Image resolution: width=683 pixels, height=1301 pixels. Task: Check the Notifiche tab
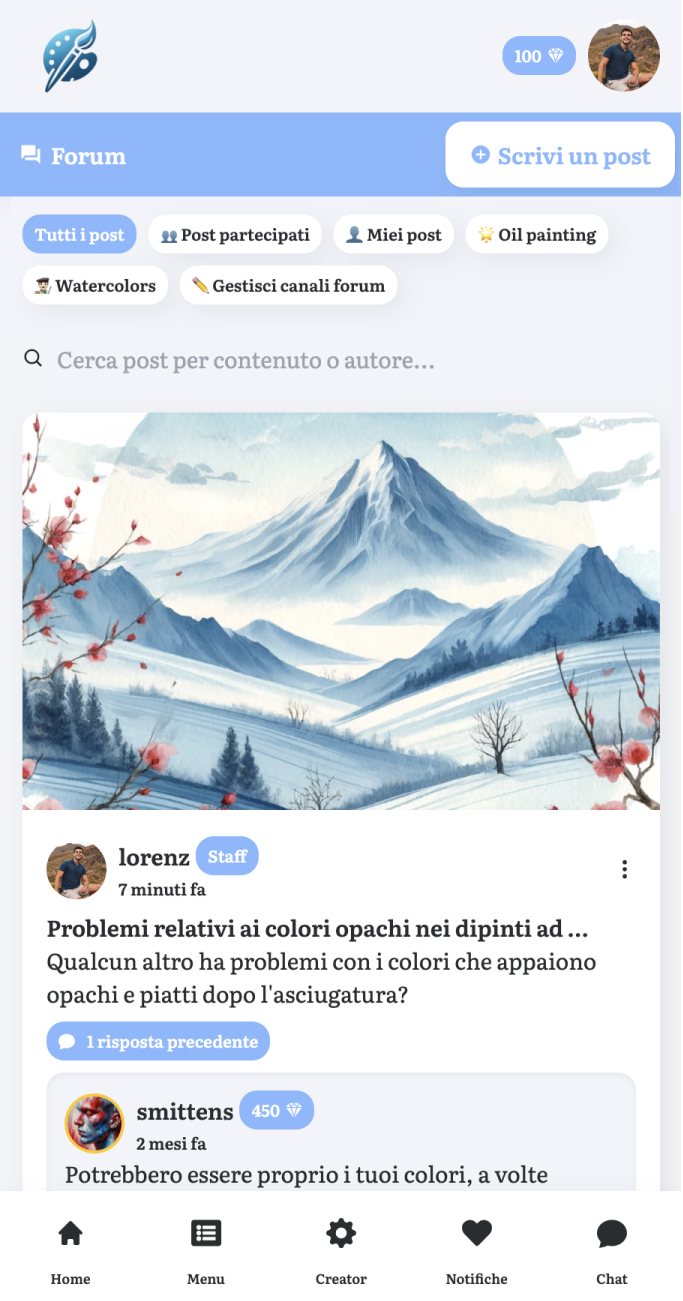(476, 1248)
